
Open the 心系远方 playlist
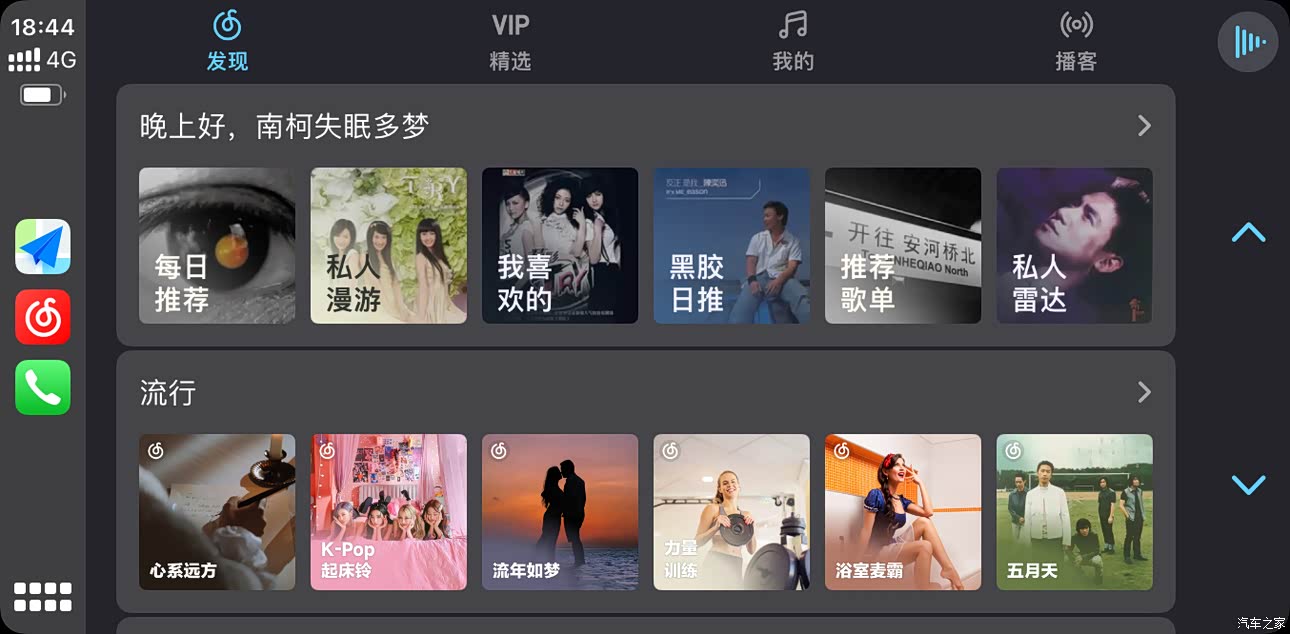(217, 512)
